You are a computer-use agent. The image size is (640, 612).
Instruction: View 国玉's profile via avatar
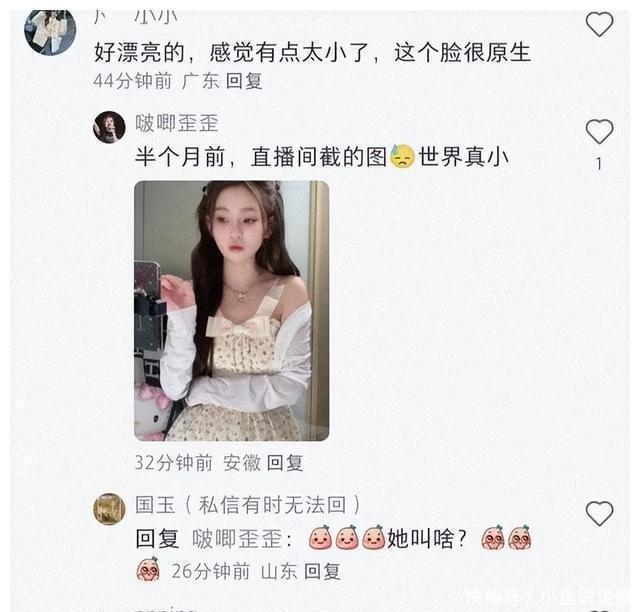pos(109,509)
